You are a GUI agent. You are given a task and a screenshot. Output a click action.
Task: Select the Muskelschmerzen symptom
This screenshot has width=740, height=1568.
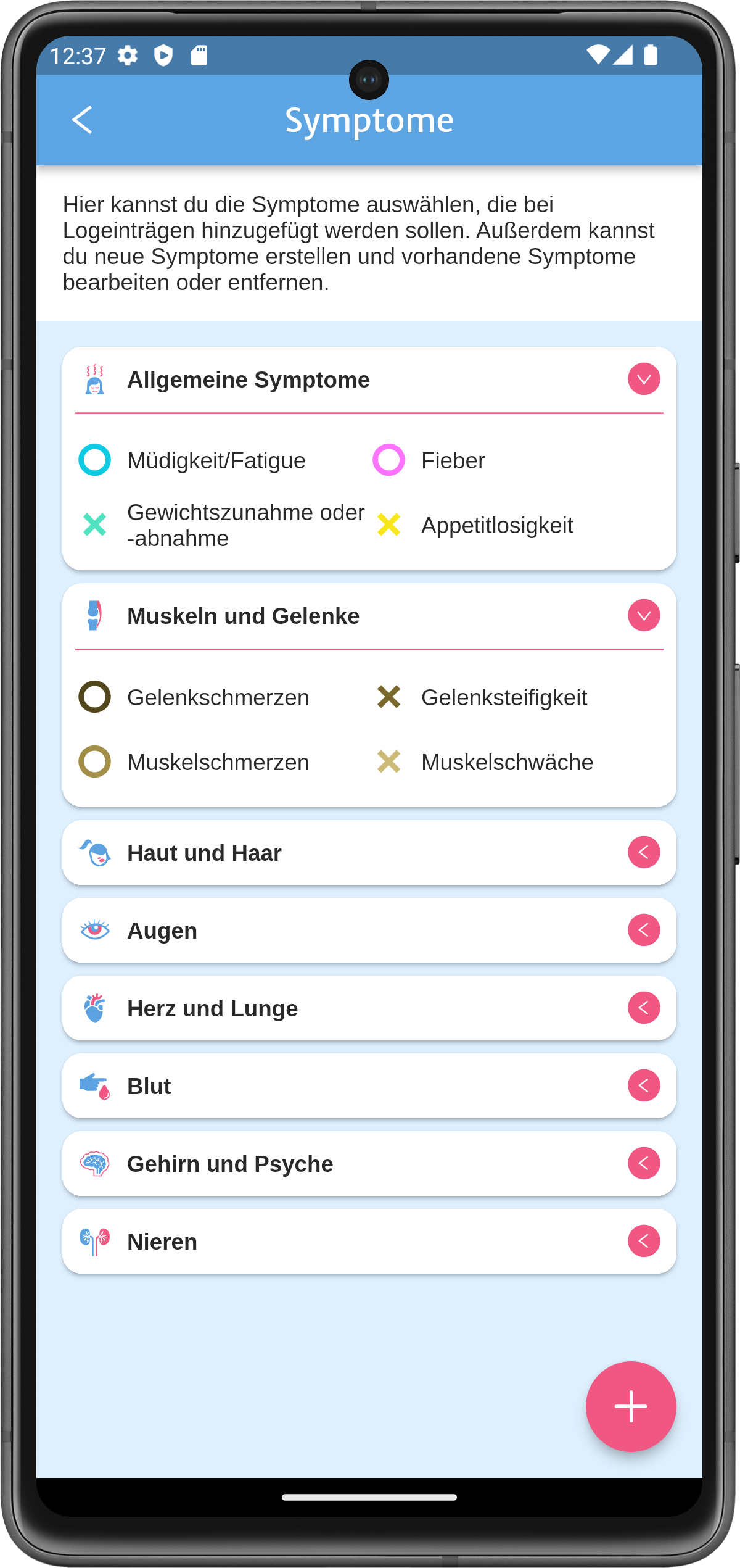(x=95, y=762)
